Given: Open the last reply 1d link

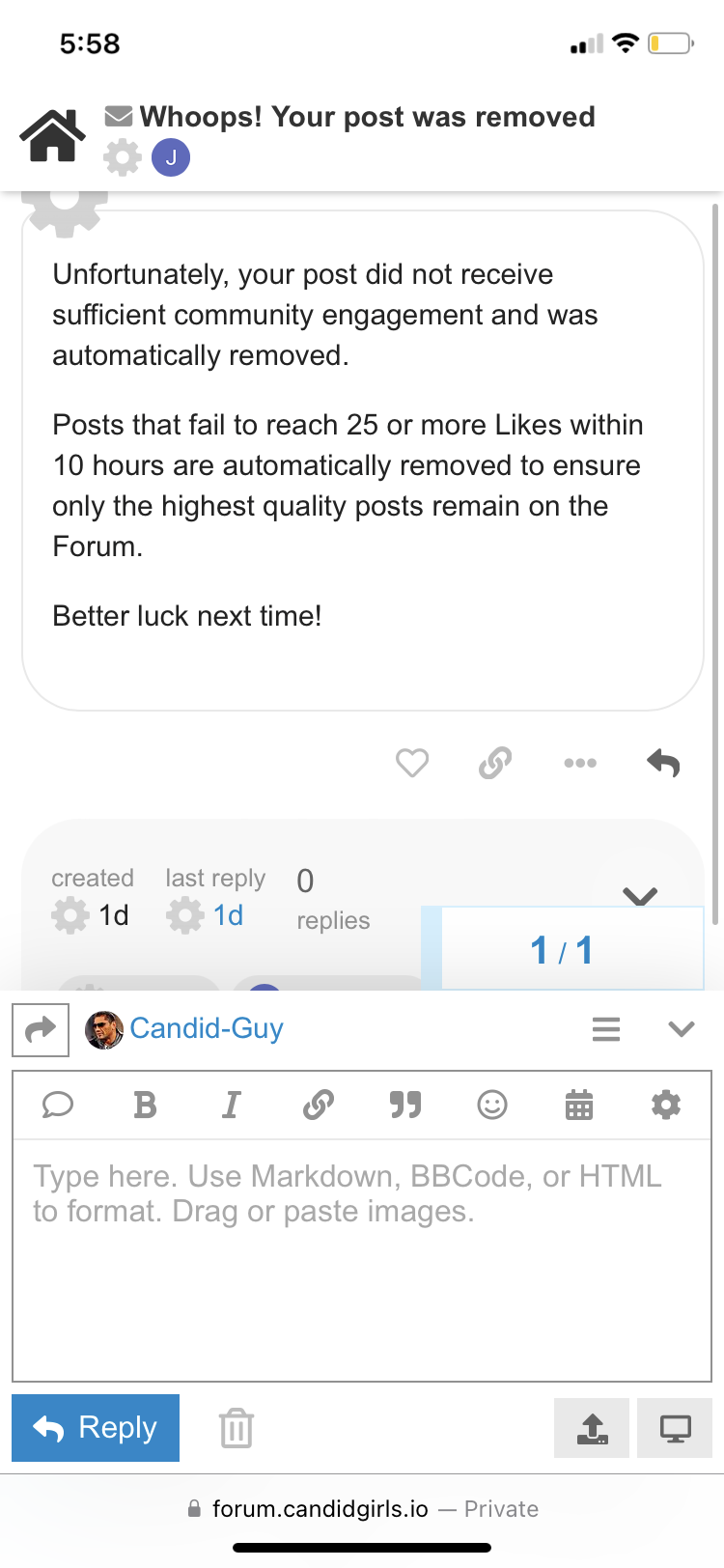Looking at the screenshot, I should click(x=228, y=914).
